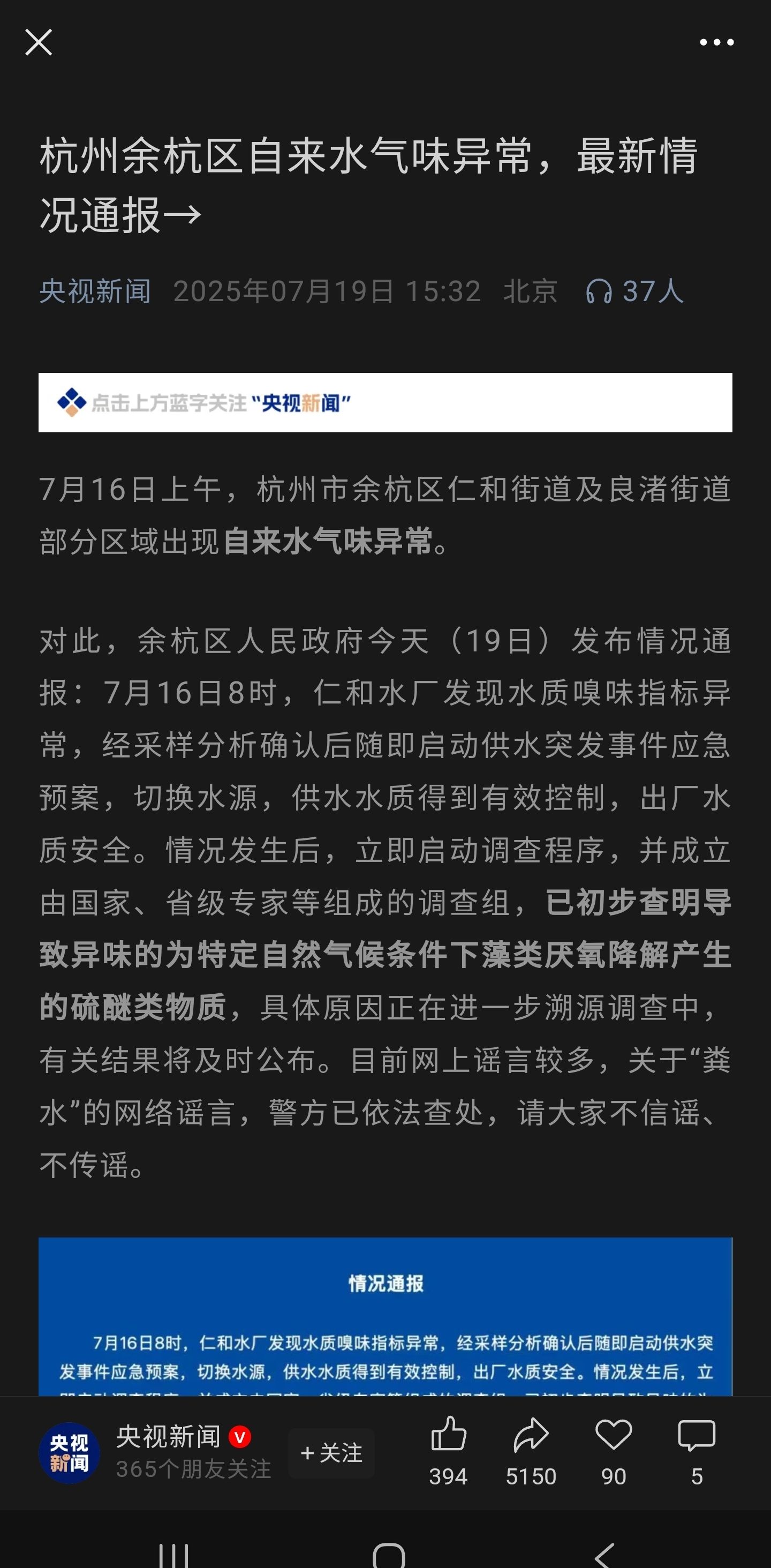This screenshot has width=771, height=1568.
Task: Open the 情况通报 image in the article
Action: (385, 1317)
